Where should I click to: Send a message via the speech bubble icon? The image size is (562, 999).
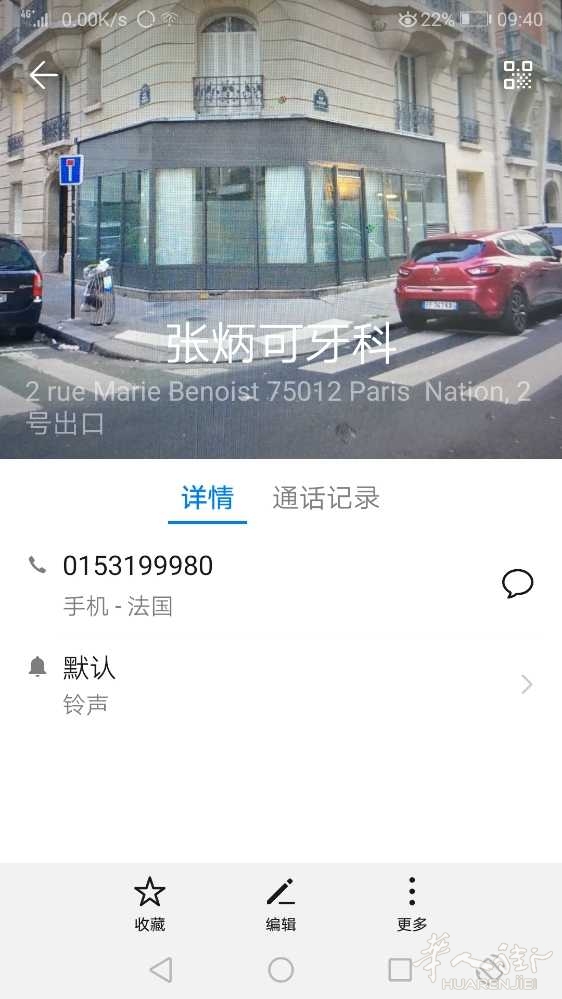point(517,584)
